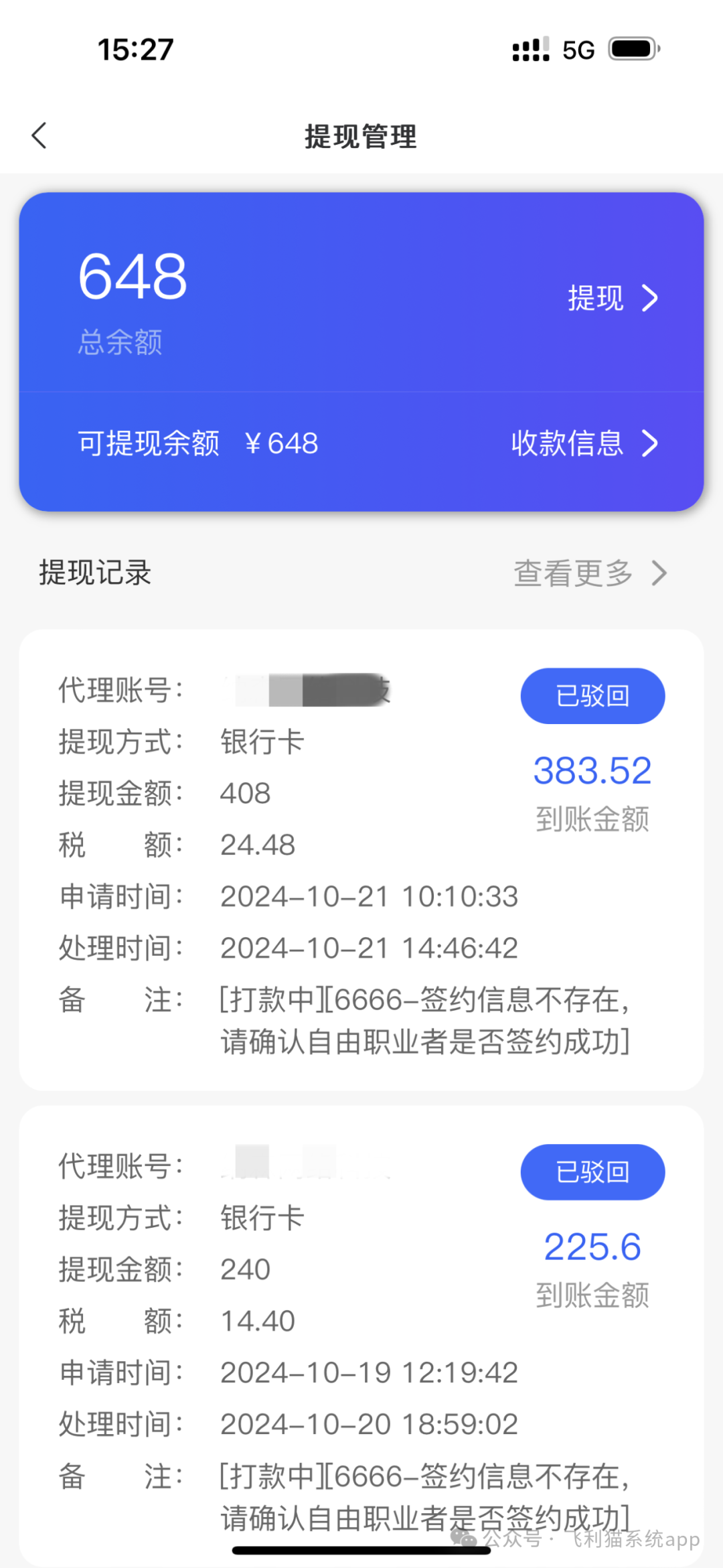Go back using the top-left arrow
This screenshot has height=1568, width=723.
39,136
